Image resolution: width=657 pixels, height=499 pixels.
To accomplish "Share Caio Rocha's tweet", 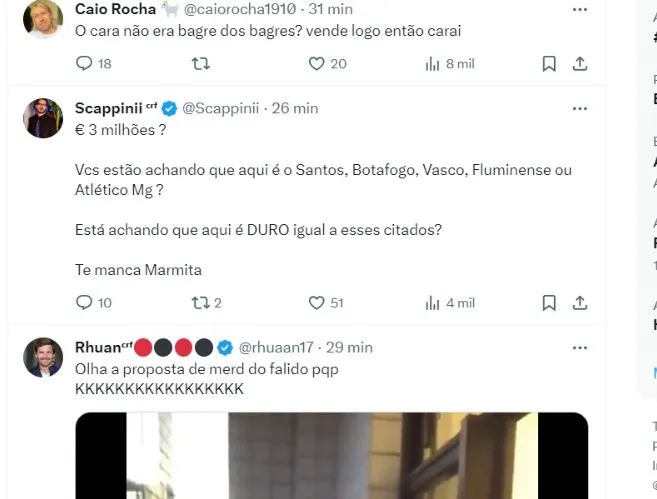I will 580,64.
